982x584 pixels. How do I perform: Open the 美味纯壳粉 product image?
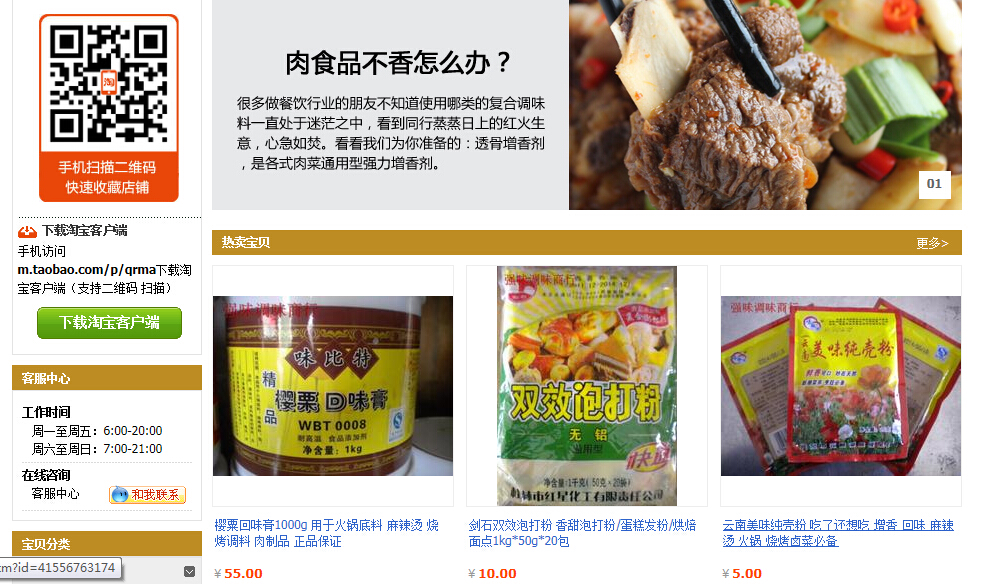(841, 386)
